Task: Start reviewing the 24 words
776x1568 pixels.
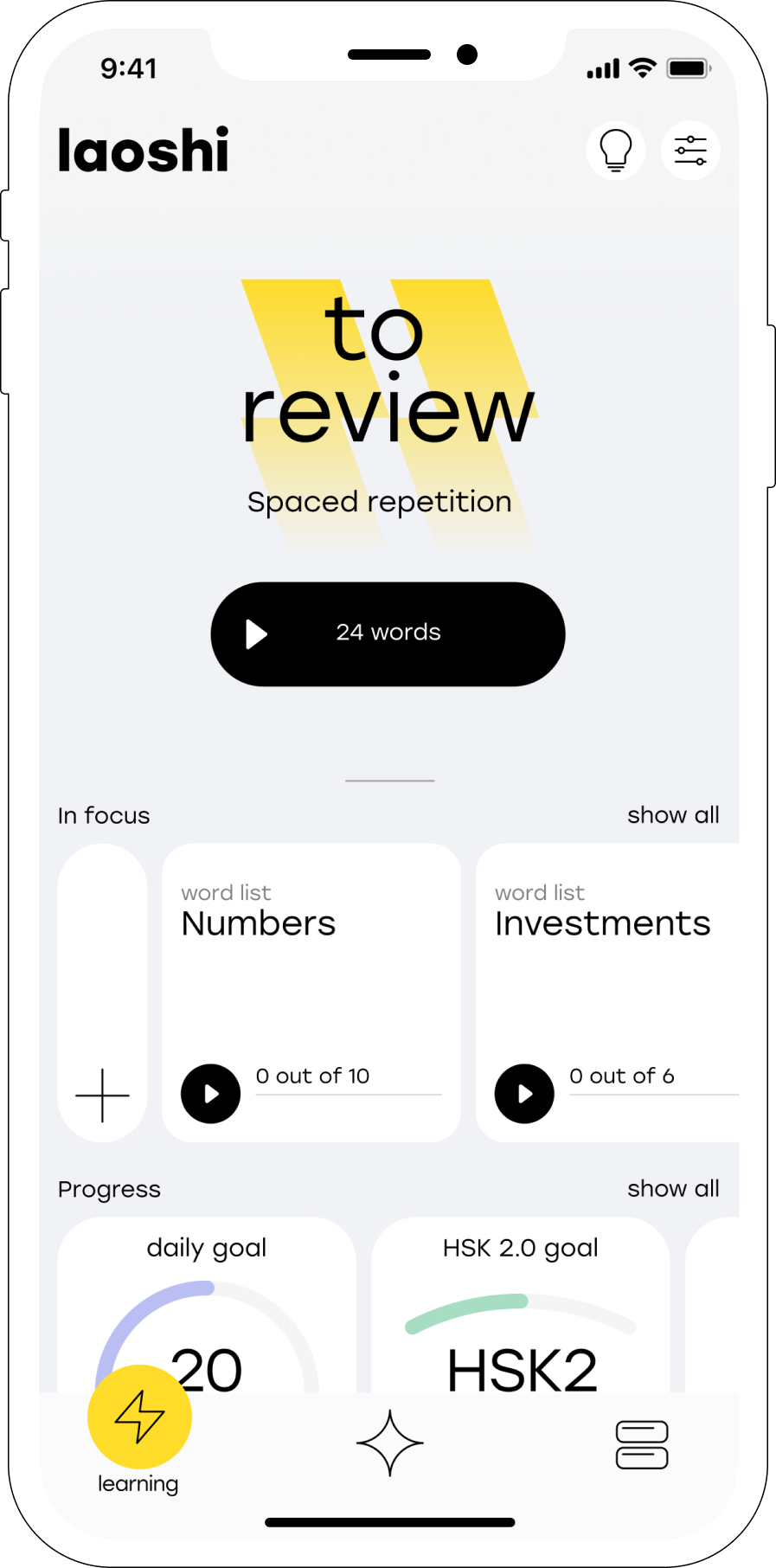Action: point(388,633)
